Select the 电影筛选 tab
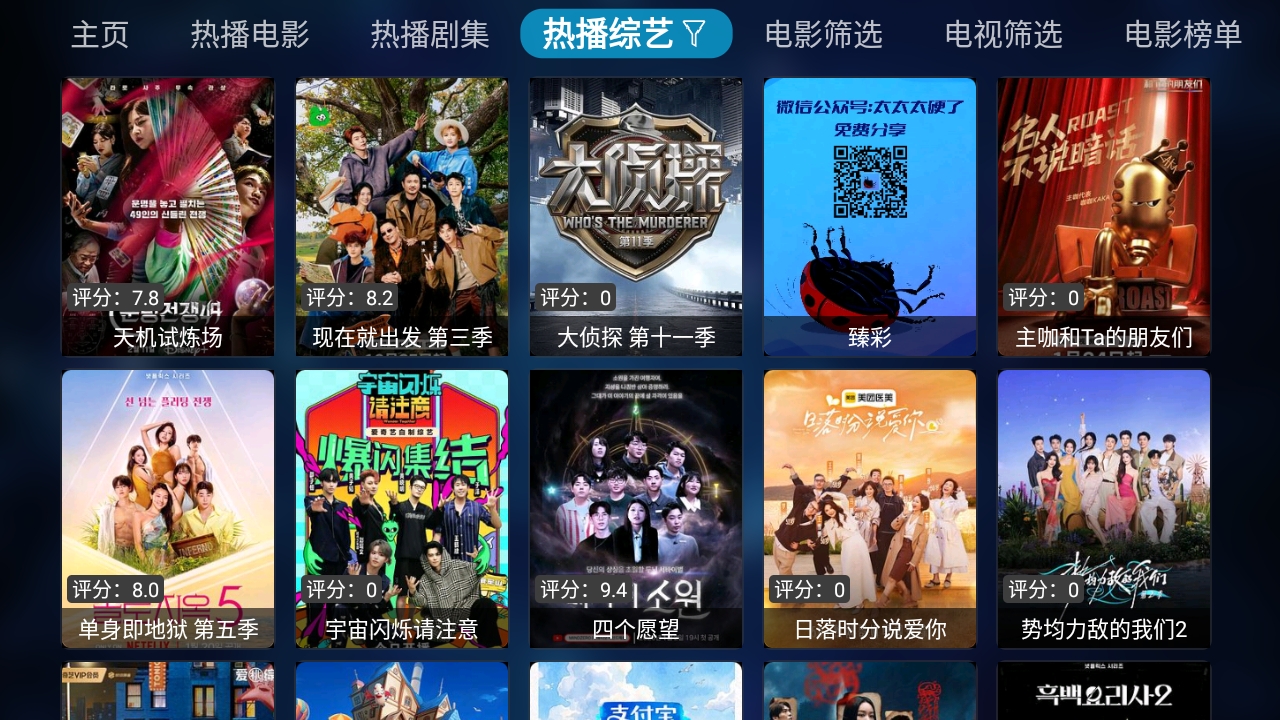This screenshot has height=720, width=1280. click(x=823, y=35)
